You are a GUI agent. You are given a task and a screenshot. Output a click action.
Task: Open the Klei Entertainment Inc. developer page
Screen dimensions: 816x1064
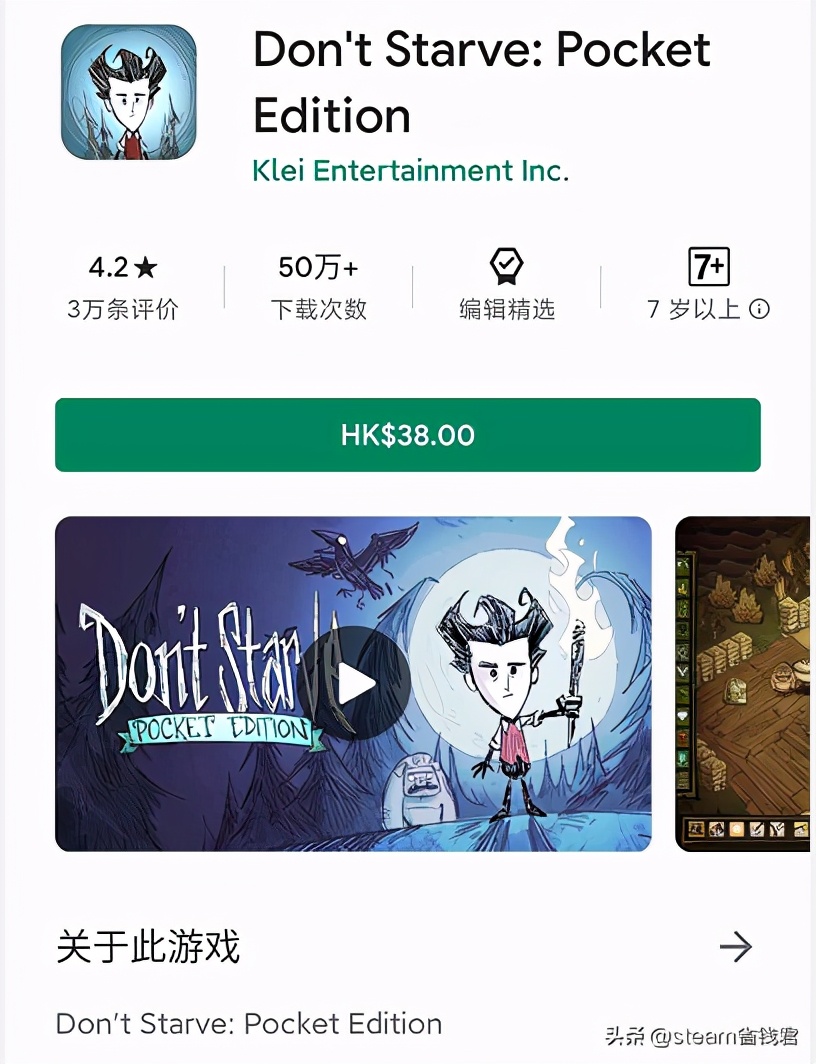point(410,171)
